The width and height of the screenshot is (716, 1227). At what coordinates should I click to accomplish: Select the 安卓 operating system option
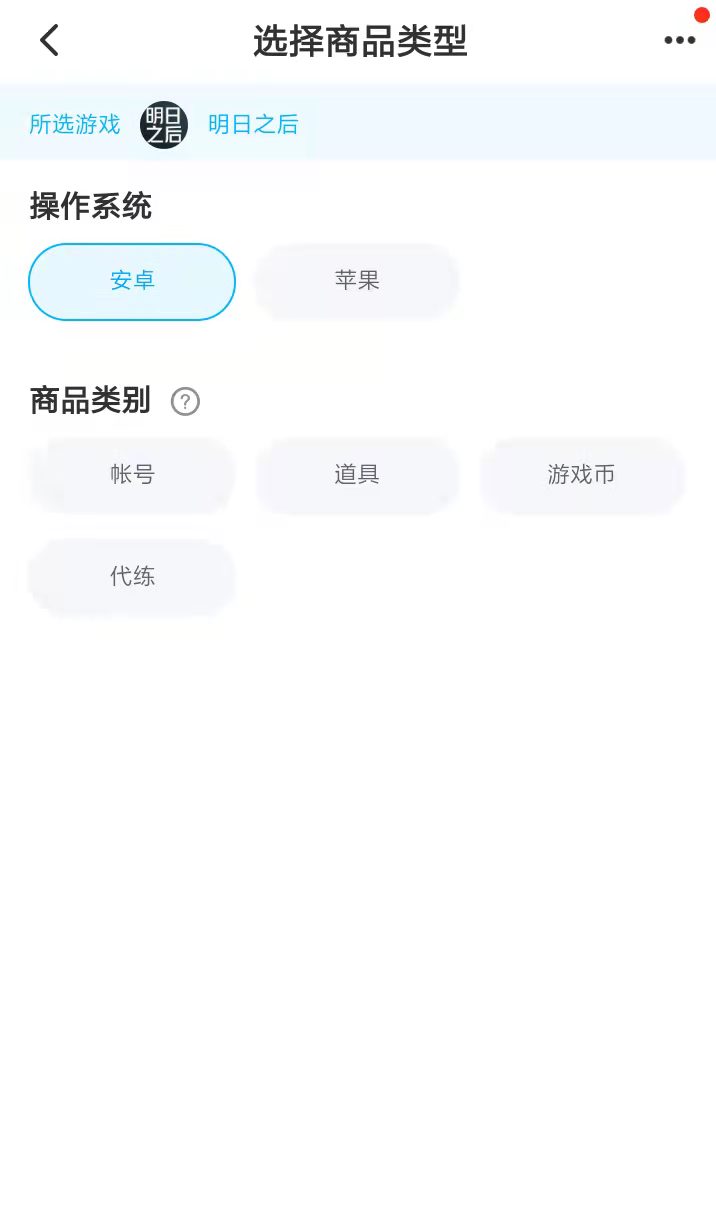(x=132, y=282)
